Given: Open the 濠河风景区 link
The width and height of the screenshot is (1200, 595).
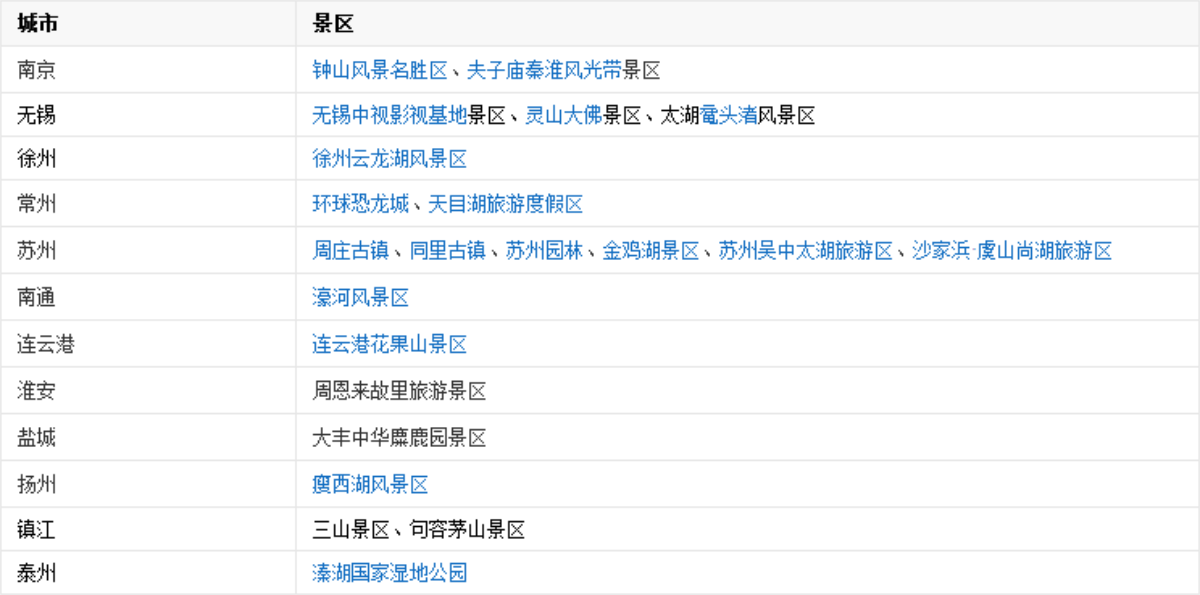Looking at the screenshot, I should pos(361,298).
